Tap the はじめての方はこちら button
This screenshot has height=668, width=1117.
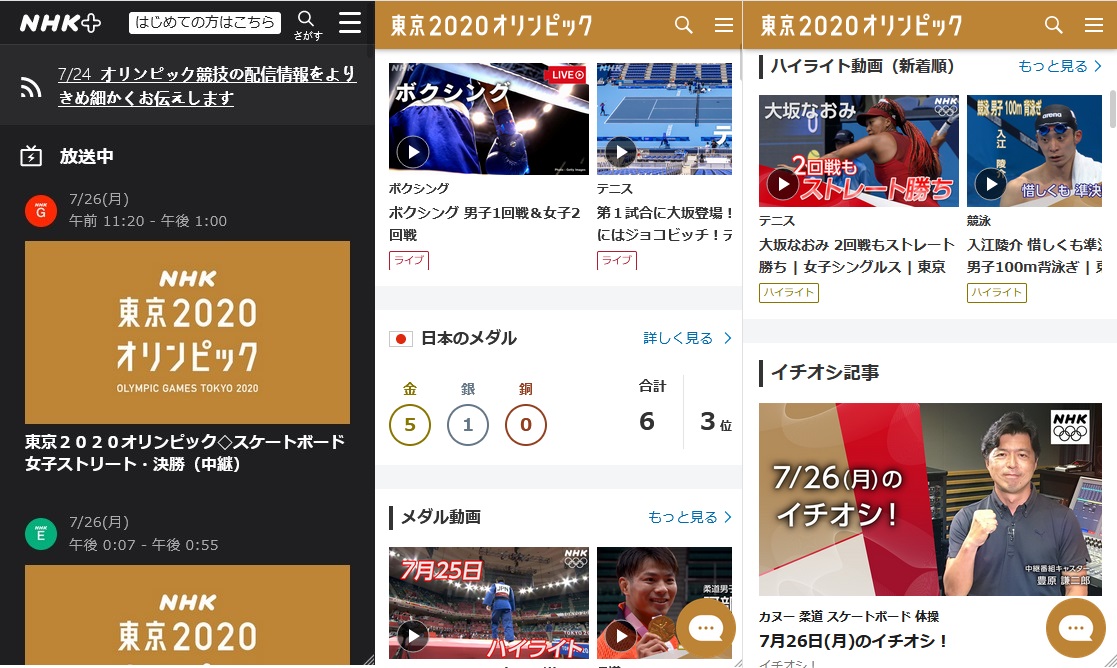click(206, 22)
